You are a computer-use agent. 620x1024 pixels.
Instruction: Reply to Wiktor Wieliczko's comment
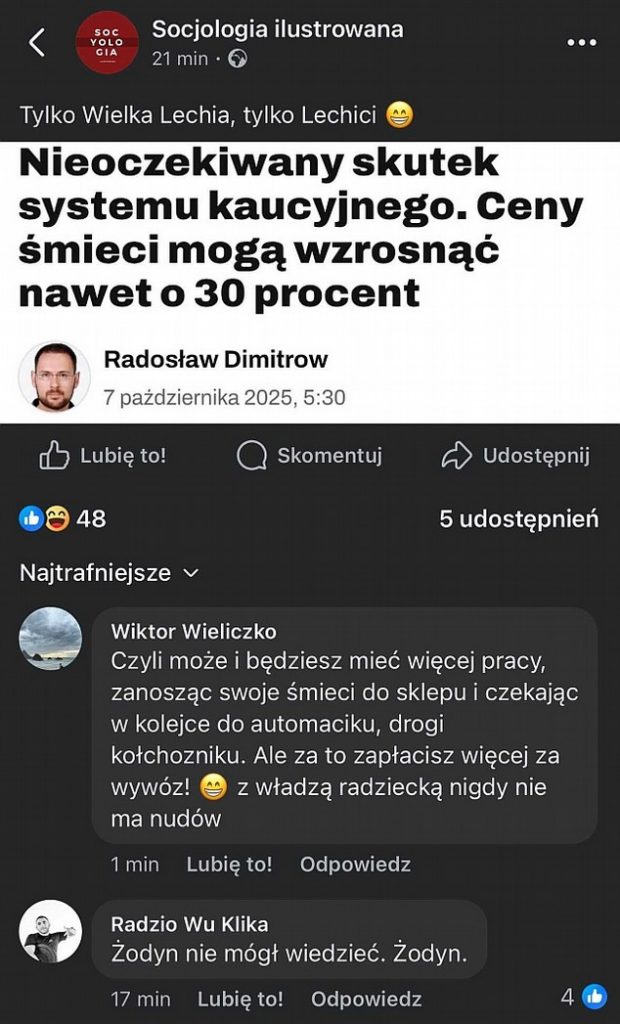coord(355,864)
